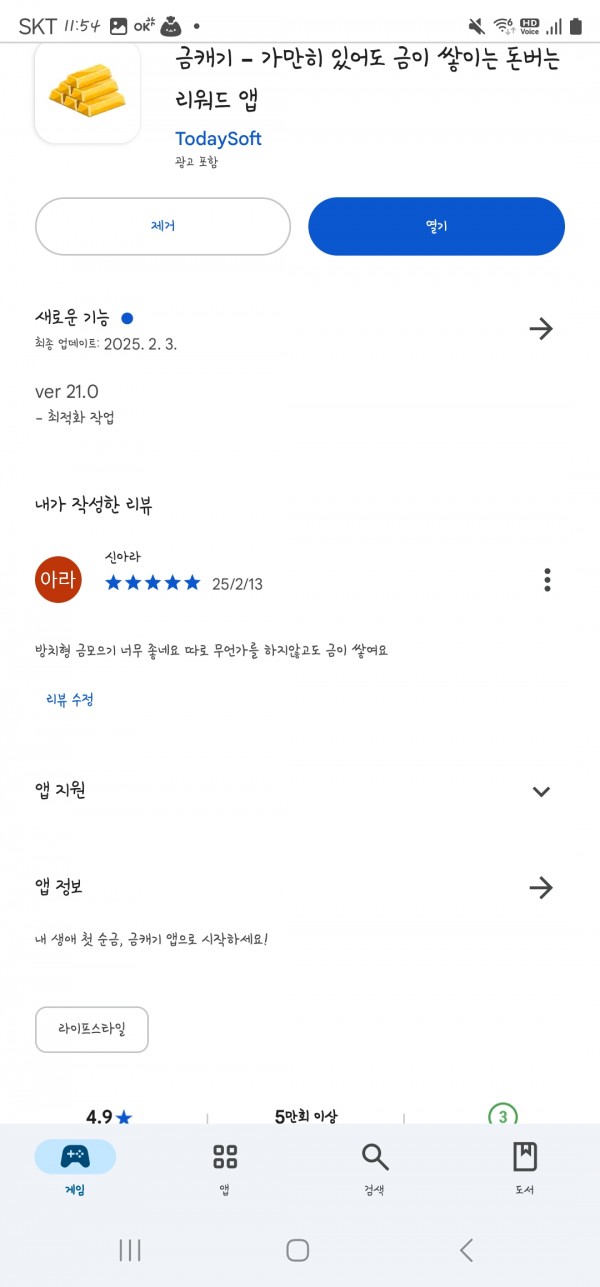This screenshot has width=600, height=1287.
Task: Tap the system home button
Action: pos(298,1250)
